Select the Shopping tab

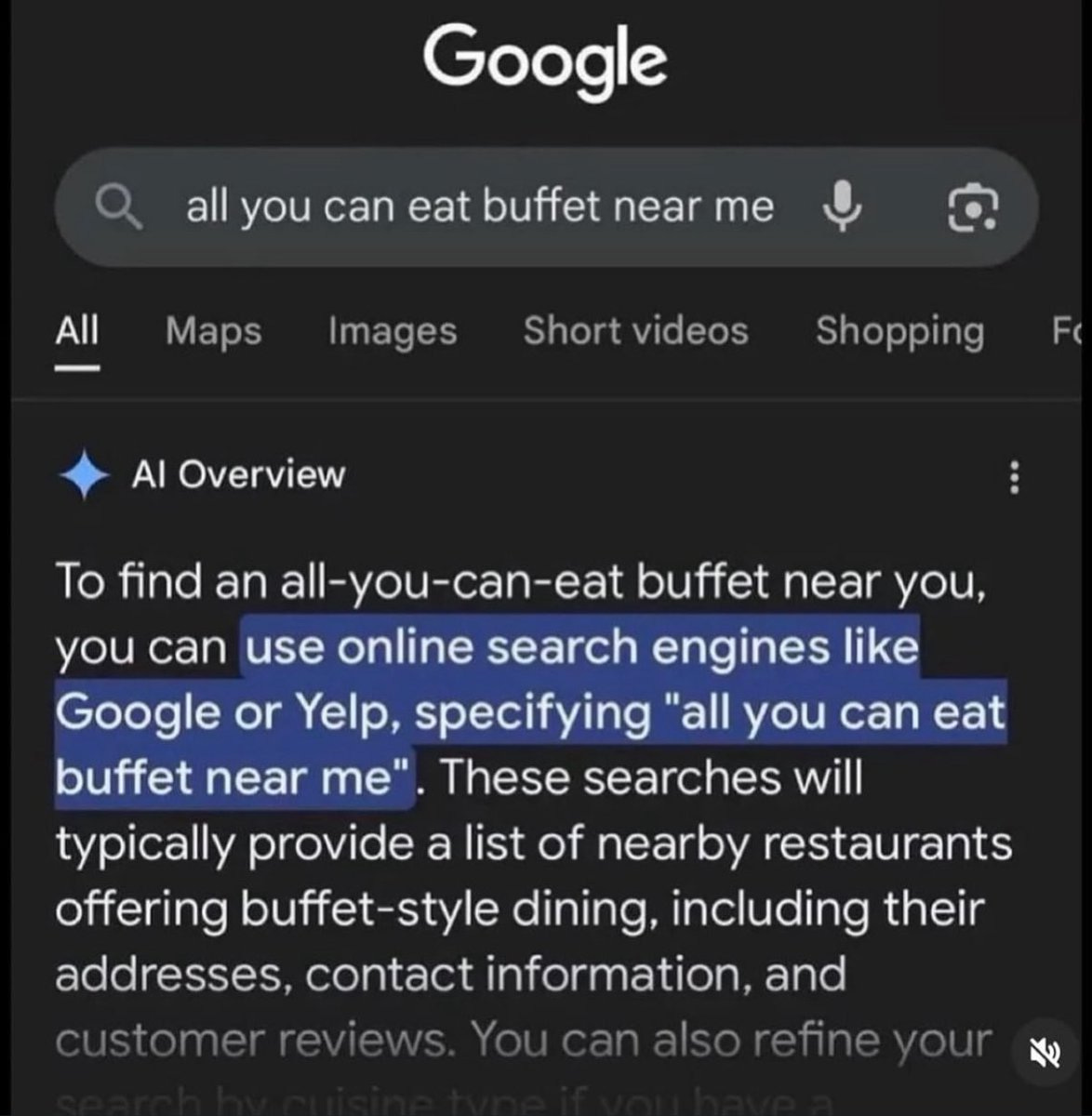pos(899,331)
